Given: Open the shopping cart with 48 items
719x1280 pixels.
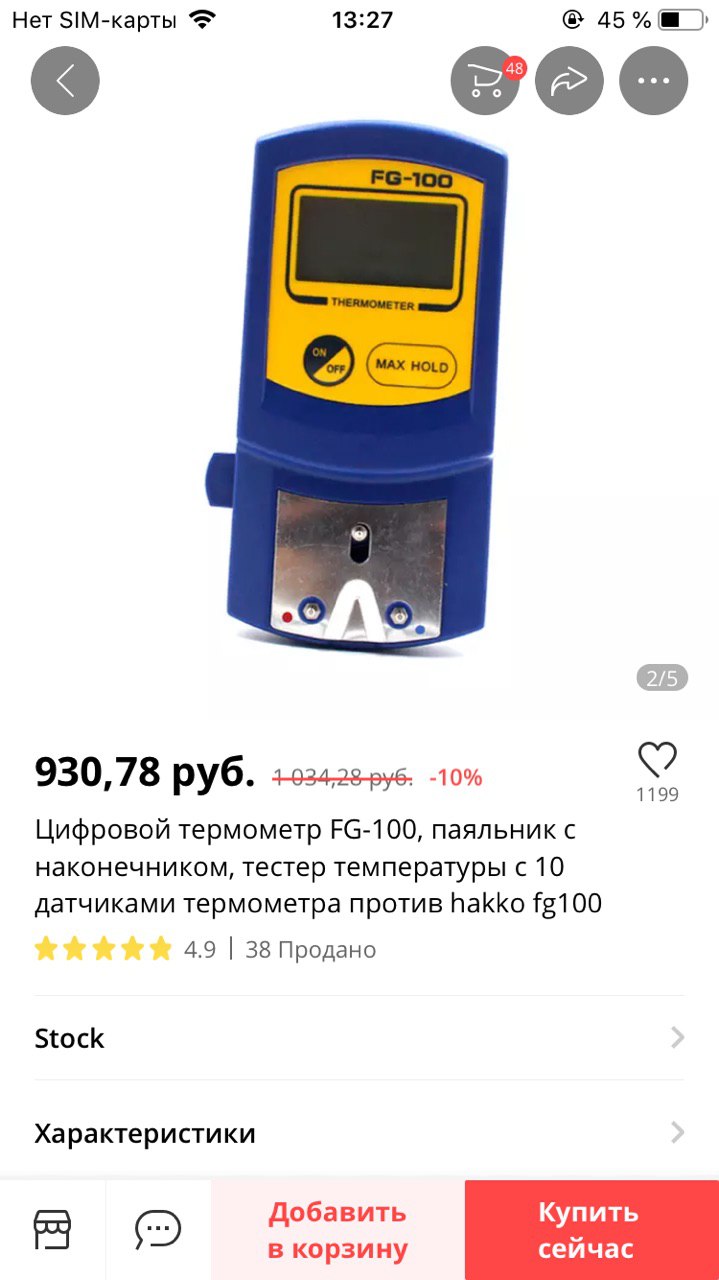Looking at the screenshot, I should 486,80.
